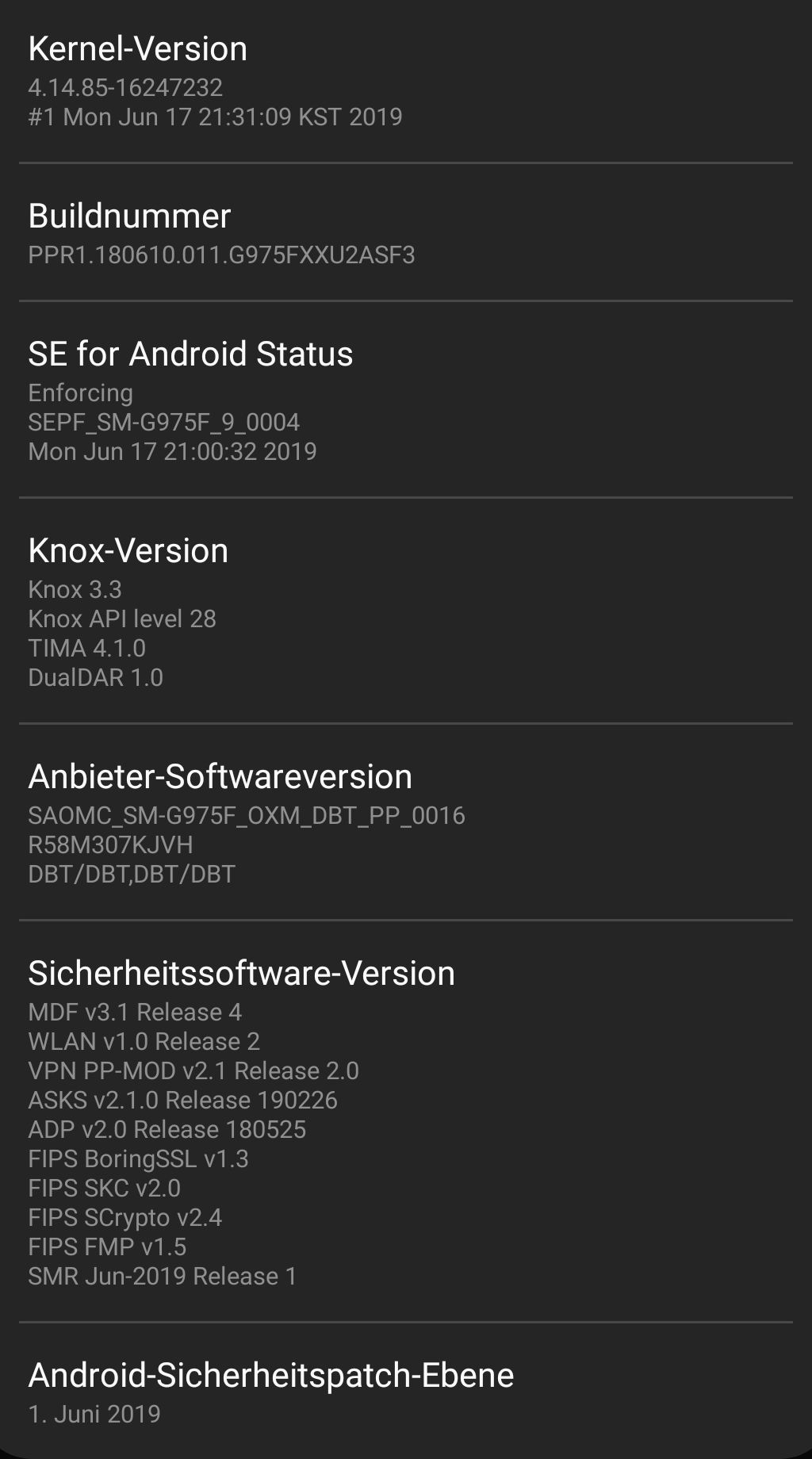The height and width of the screenshot is (1459, 812).
Task: Select the Anbieter-Softwareversion row
Action: coord(406,823)
